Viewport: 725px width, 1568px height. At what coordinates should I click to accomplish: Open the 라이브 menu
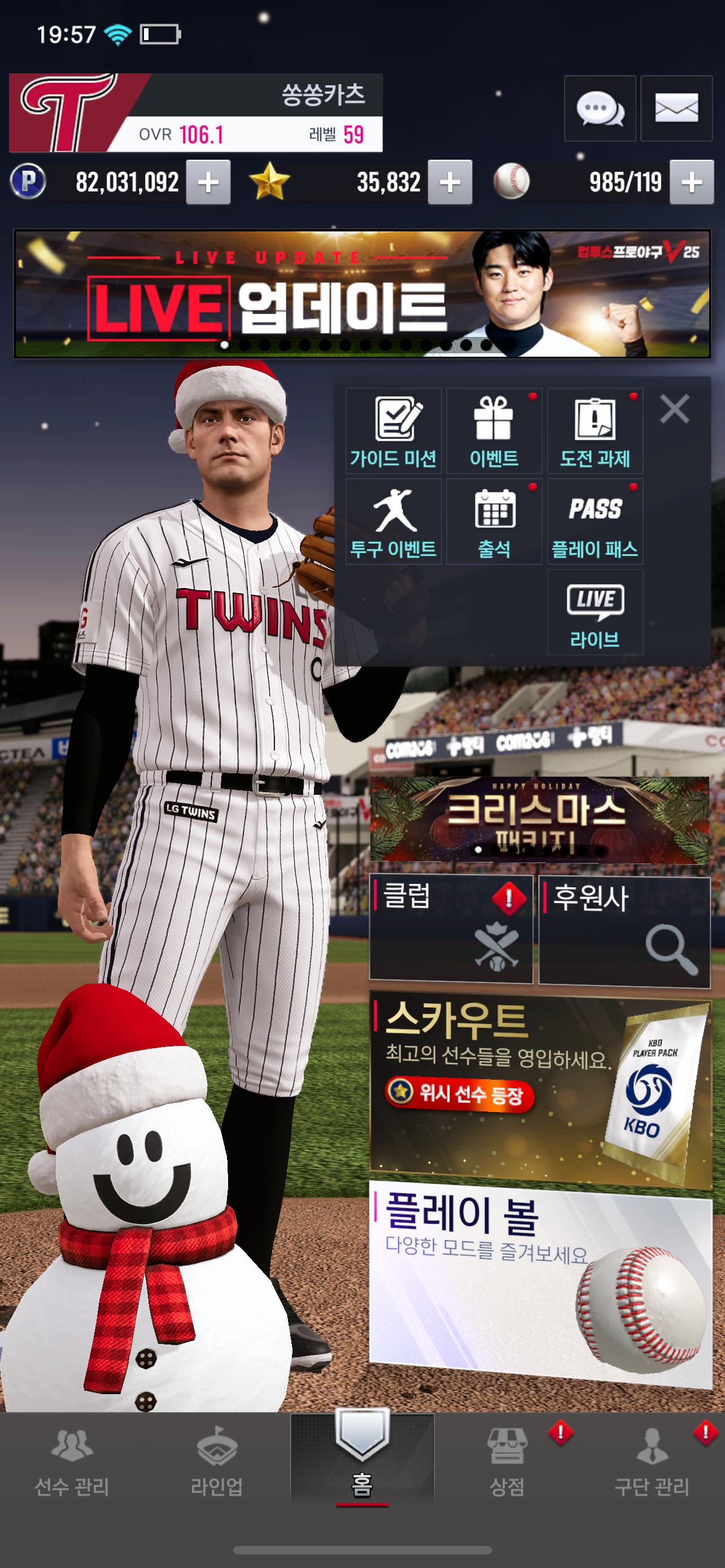595,613
